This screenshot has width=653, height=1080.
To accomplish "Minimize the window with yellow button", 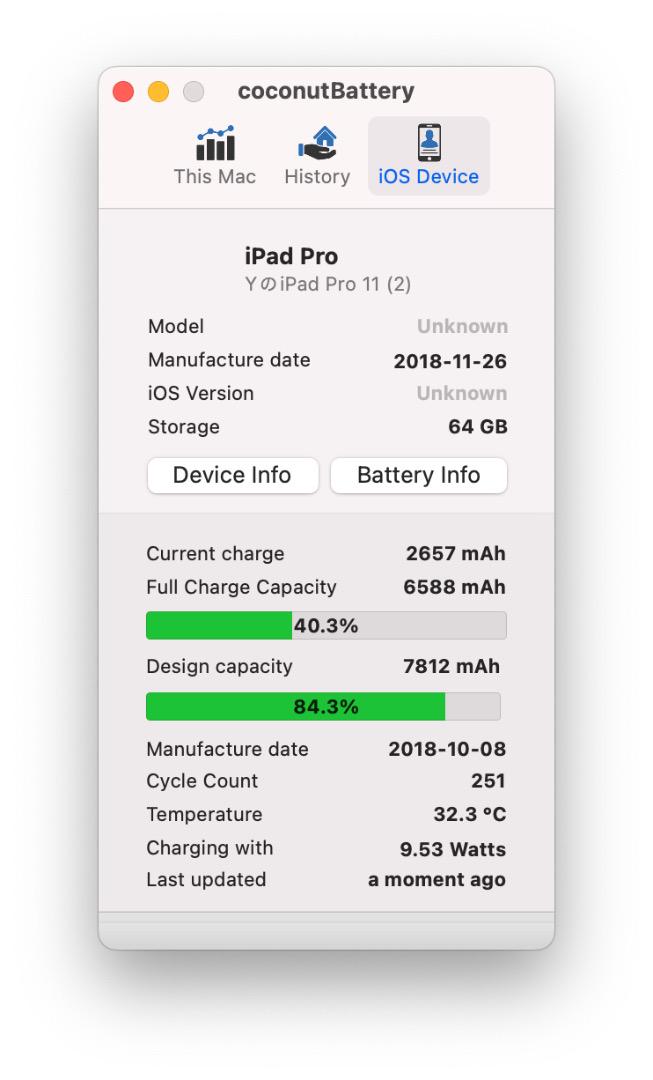I will (158, 92).
